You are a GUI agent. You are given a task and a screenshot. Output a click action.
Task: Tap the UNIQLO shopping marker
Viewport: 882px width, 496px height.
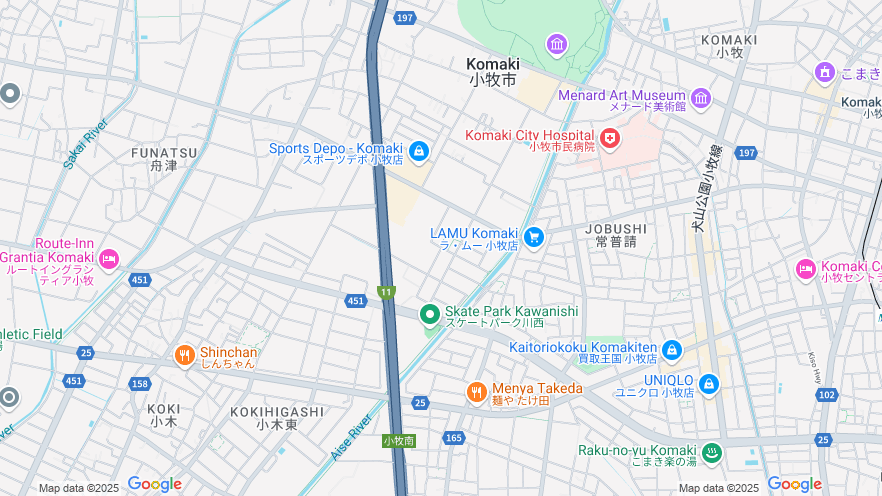coord(709,384)
